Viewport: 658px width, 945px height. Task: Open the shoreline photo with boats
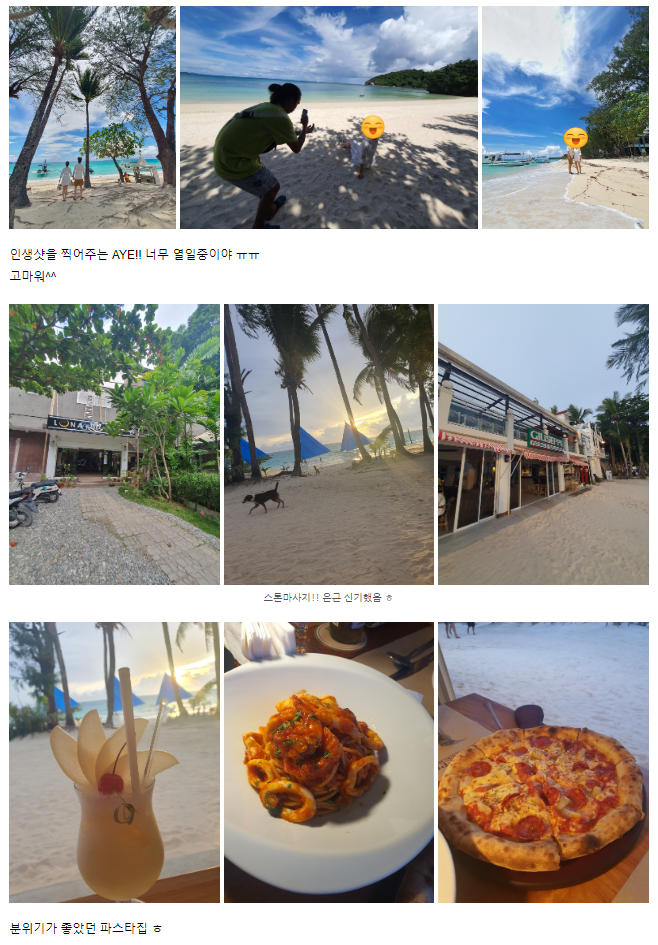(565, 117)
